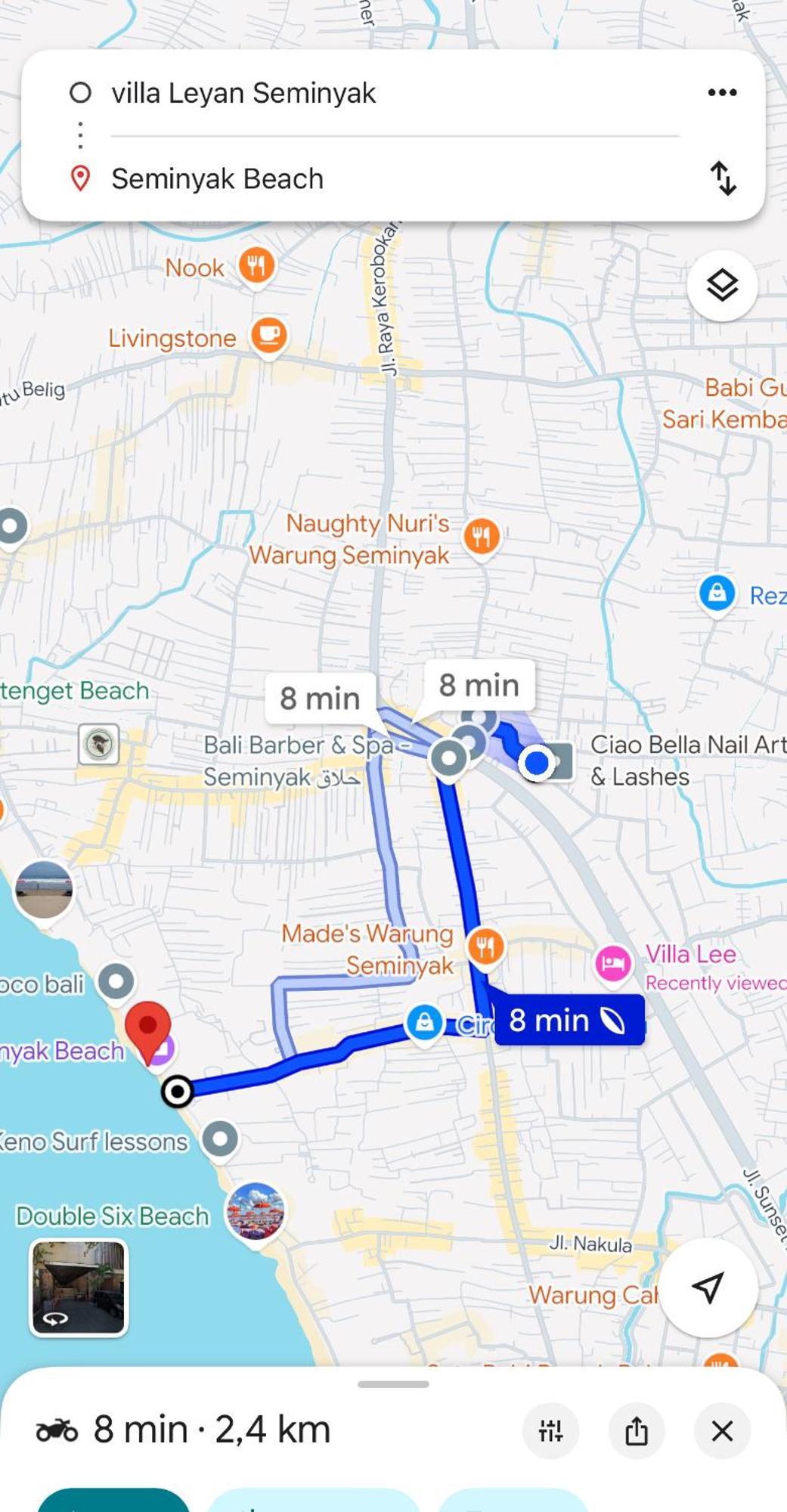Open Xeno Surf lessons marker
Screen dimensions: 787x1512
[220, 1139]
